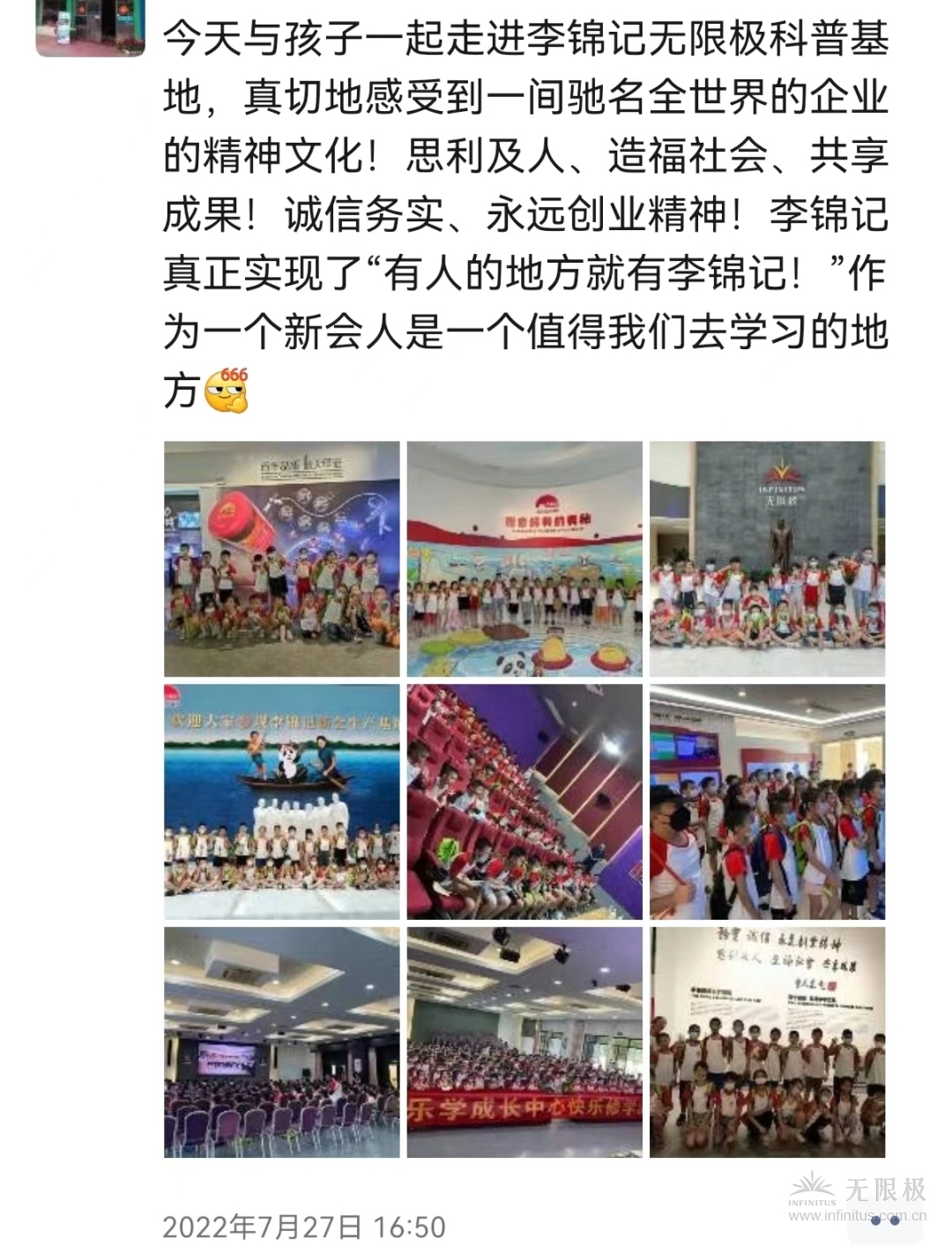Open the like and comment dots button
The image size is (952, 1246).
point(885,1221)
